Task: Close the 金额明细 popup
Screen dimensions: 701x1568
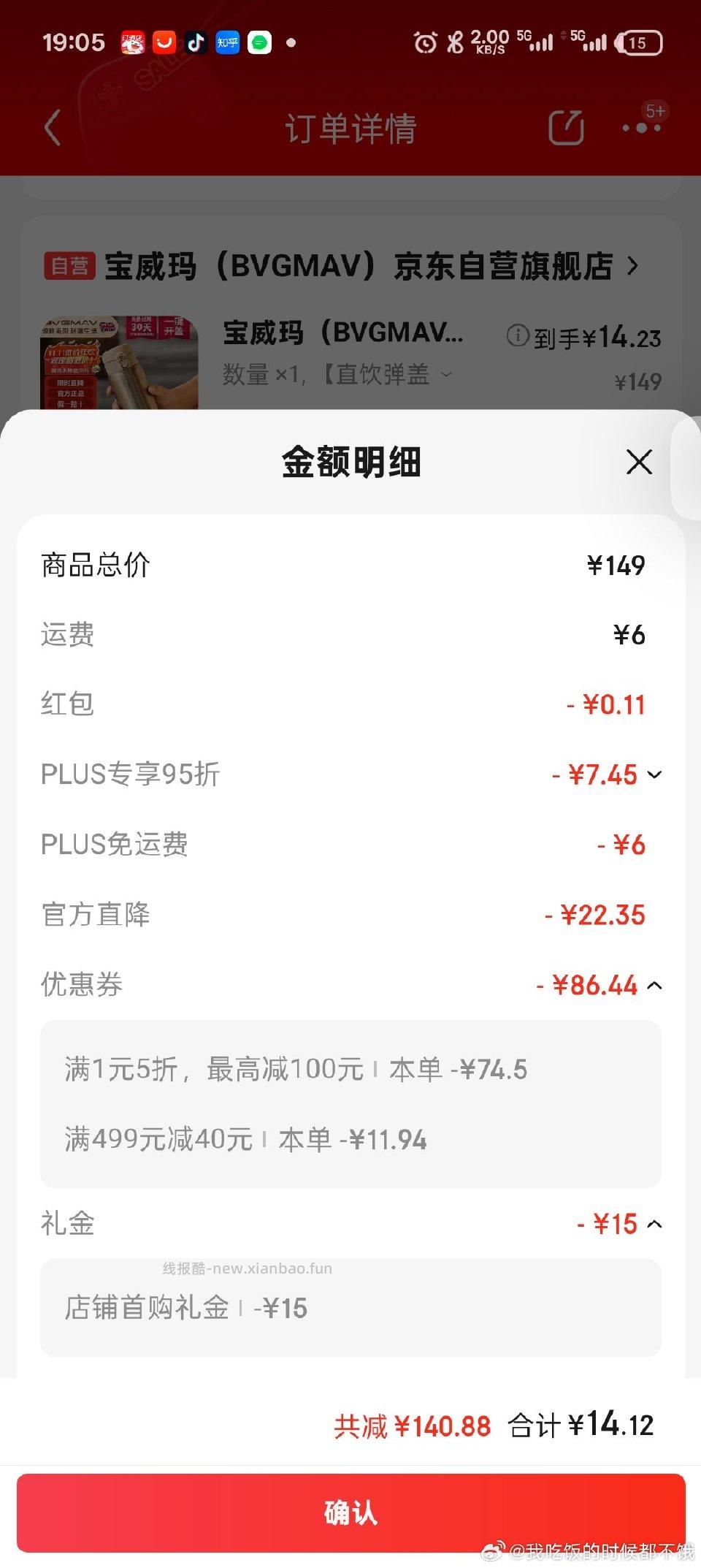Action: coord(638,462)
